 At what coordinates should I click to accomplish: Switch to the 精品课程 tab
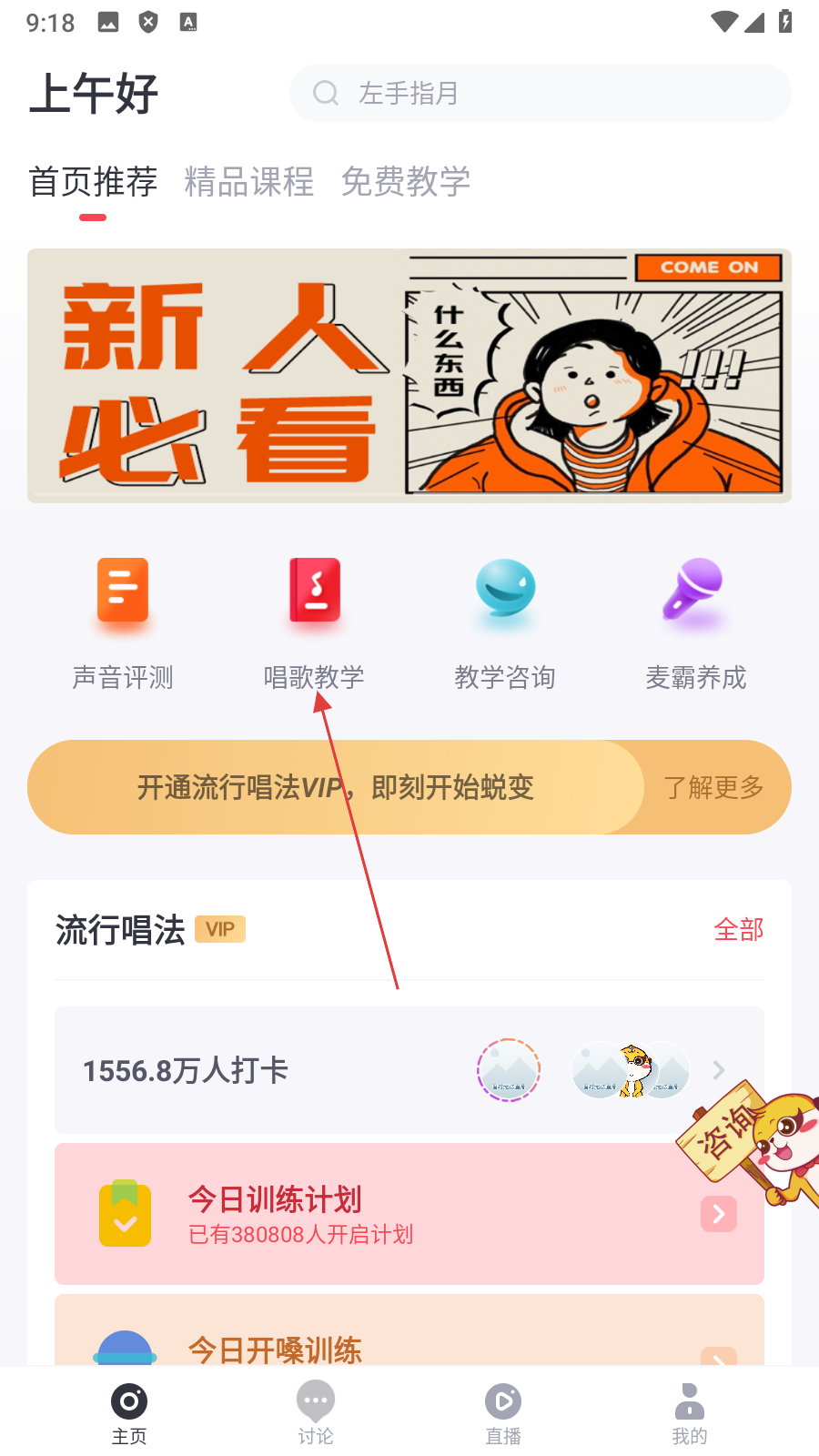pos(248,182)
